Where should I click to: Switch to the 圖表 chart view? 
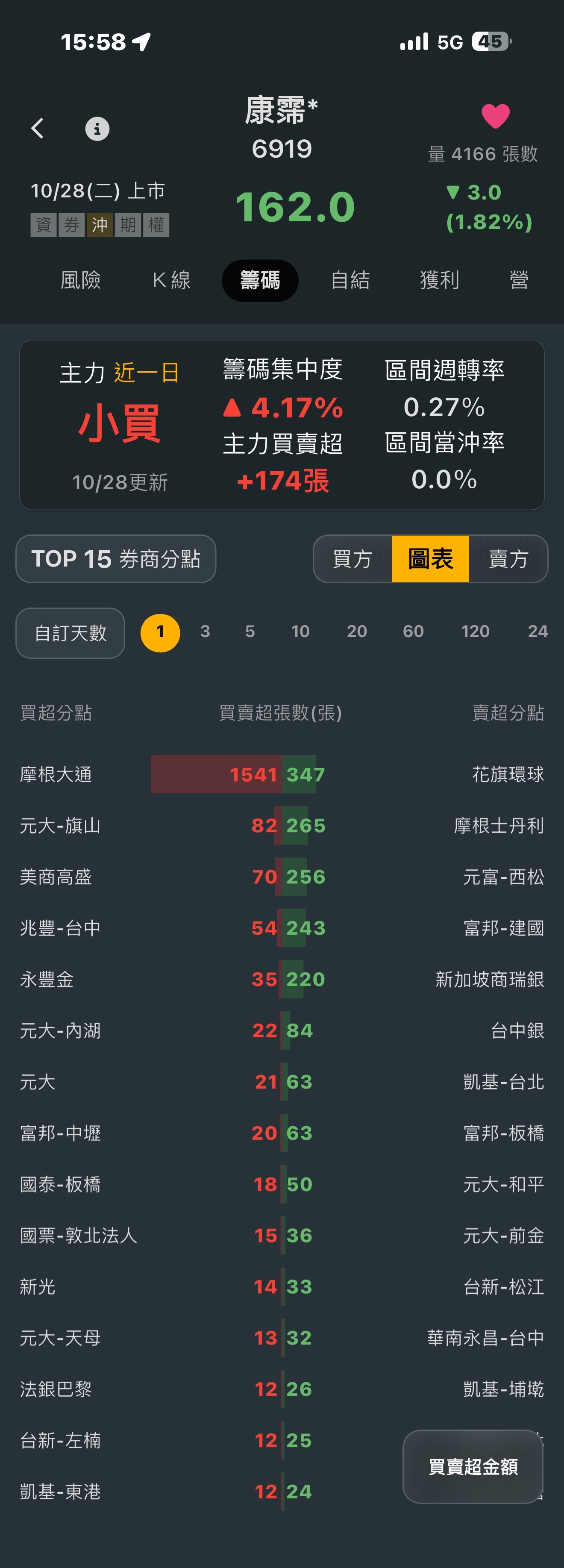pyautogui.click(x=430, y=559)
